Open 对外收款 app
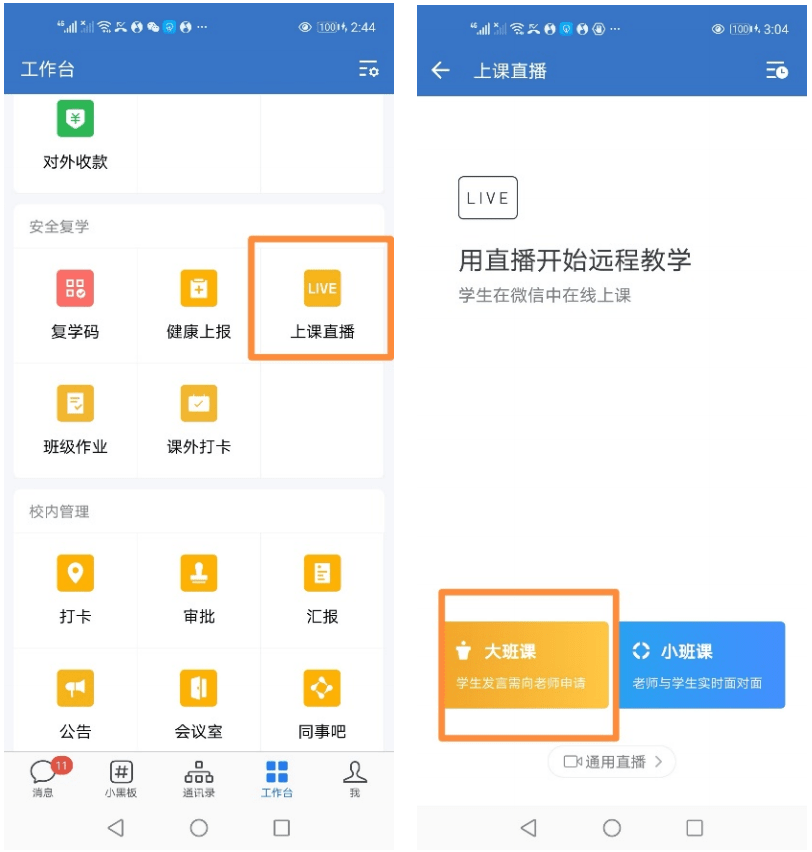This screenshot has width=812, height=852. tap(75, 138)
